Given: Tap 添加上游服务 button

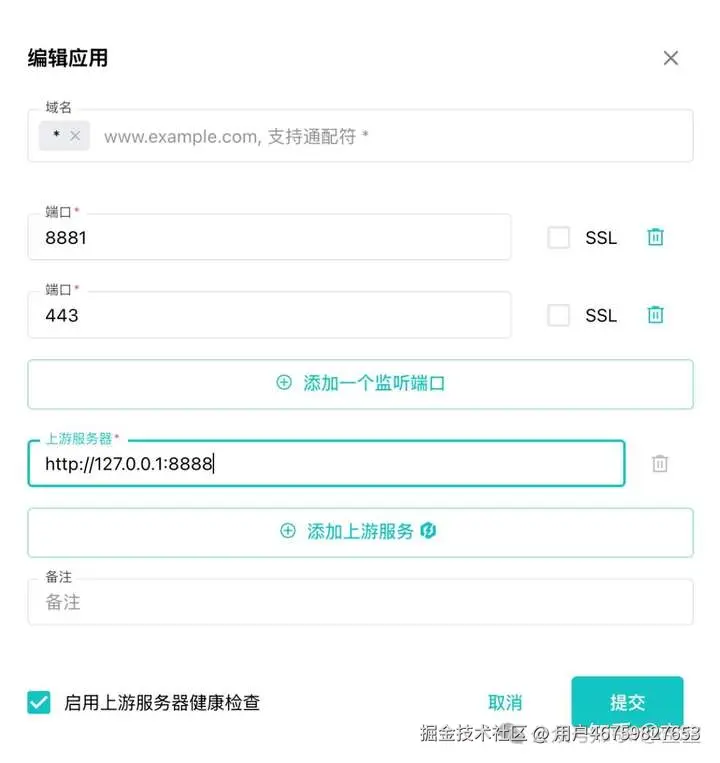Looking at the screenshot, I should tap(360, 531).
